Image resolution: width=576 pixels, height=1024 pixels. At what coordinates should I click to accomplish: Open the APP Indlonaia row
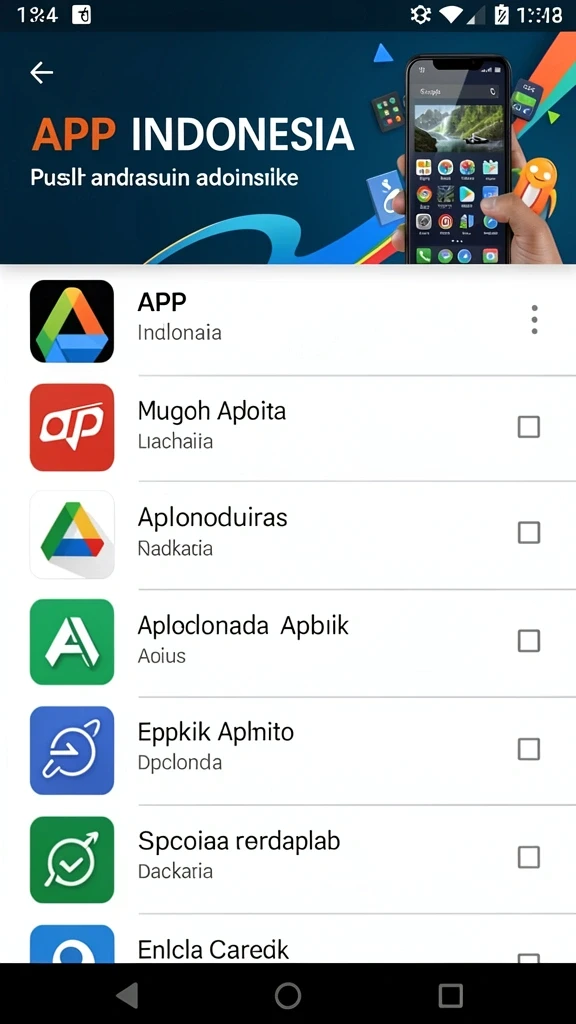[288, 321]
